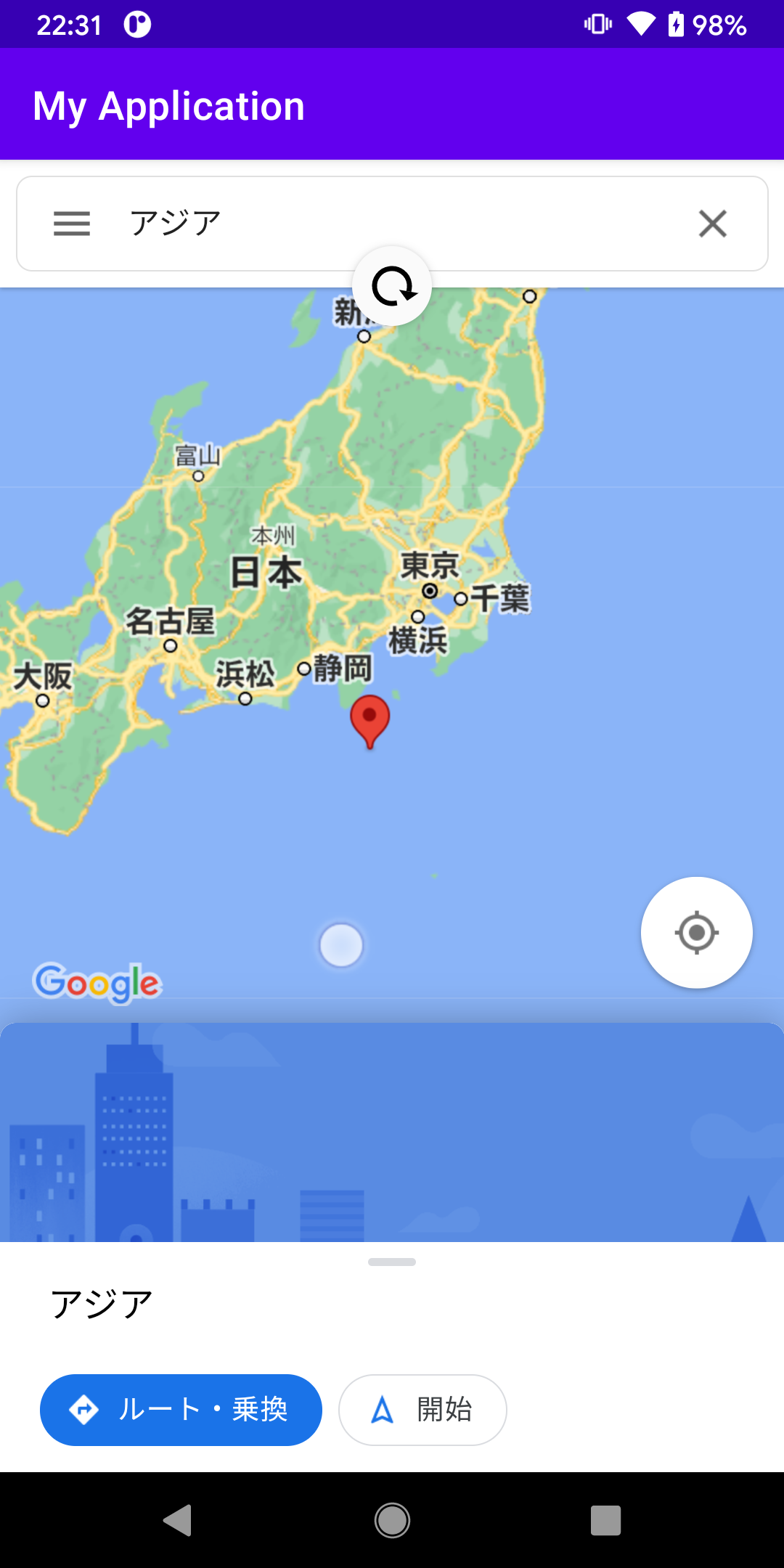This screenshot has width=784, height=1568.
Task: Open the hamburger menu in search bar
Action: click(x=72, y=224)
